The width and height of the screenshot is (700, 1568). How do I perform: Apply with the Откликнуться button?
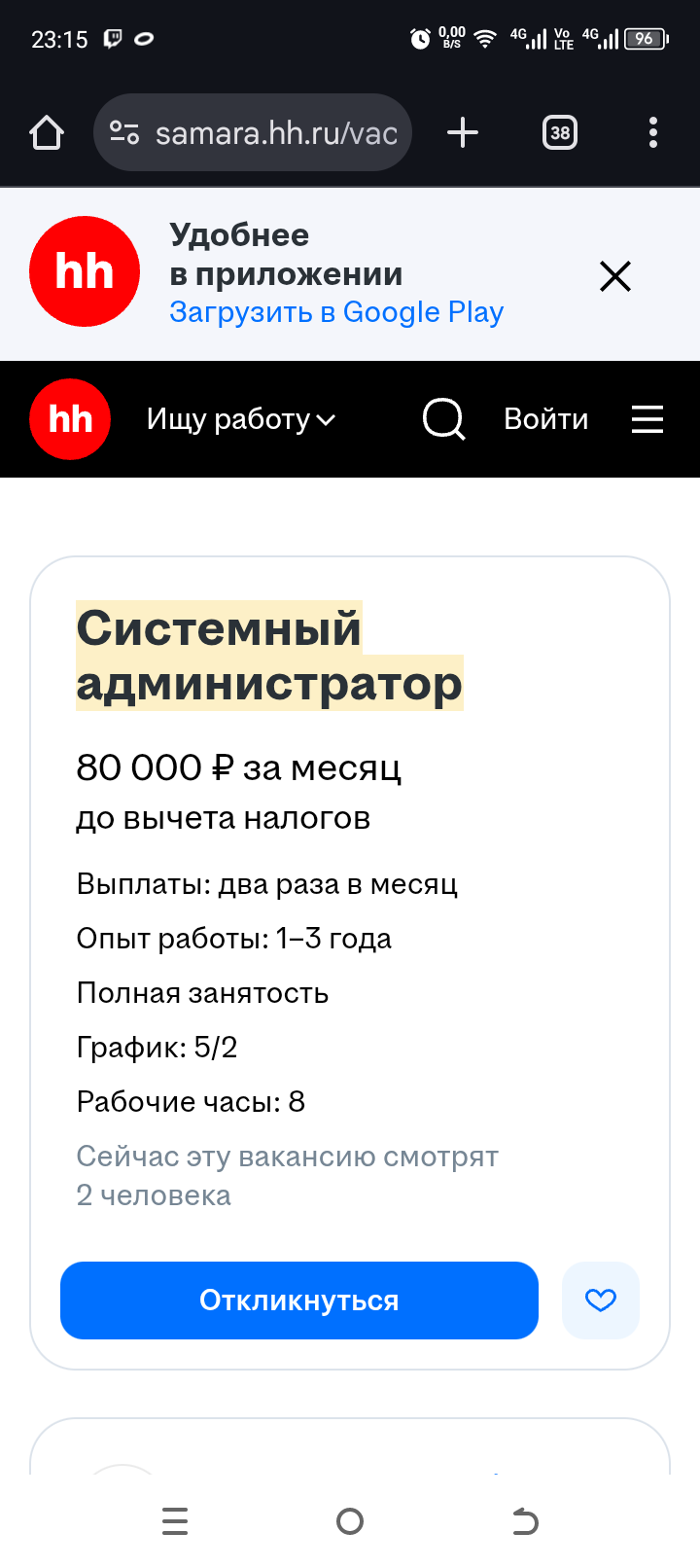299,1301
